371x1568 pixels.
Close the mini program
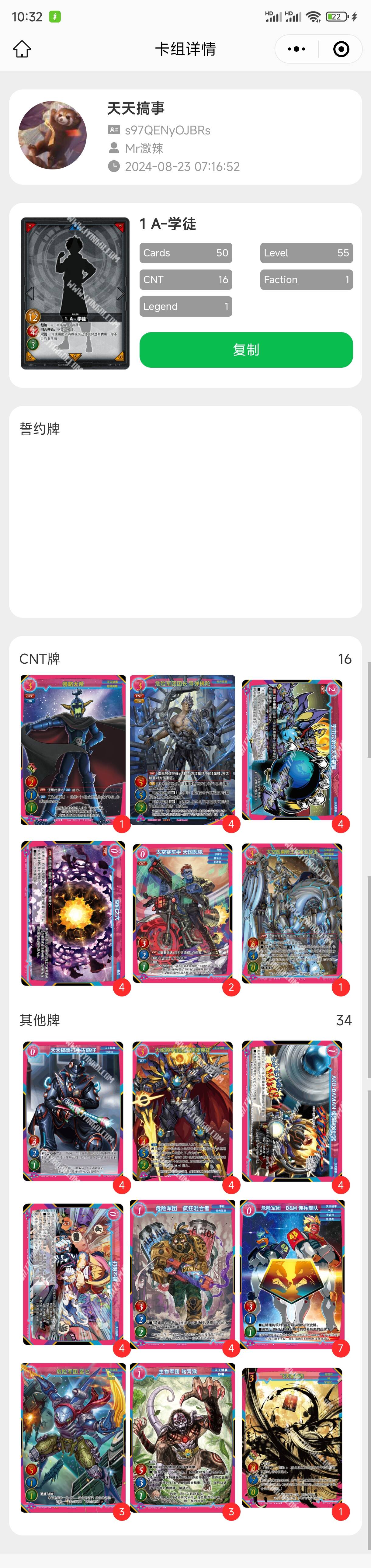point(341,49)
